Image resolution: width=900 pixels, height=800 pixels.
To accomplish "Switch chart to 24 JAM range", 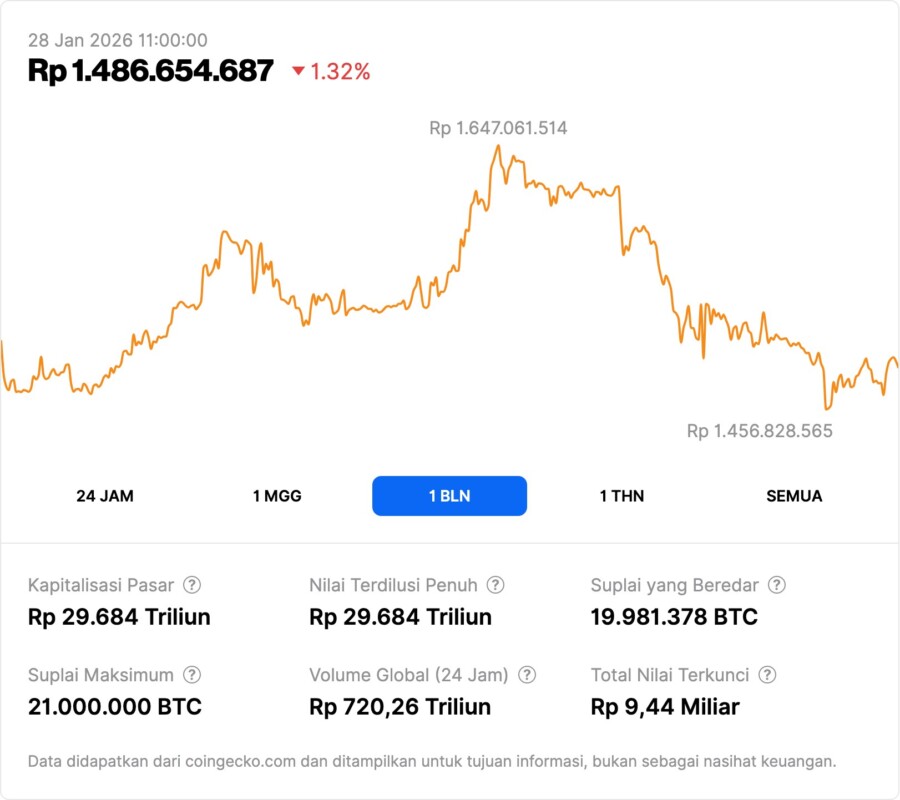I will click(x=105, y=496).
